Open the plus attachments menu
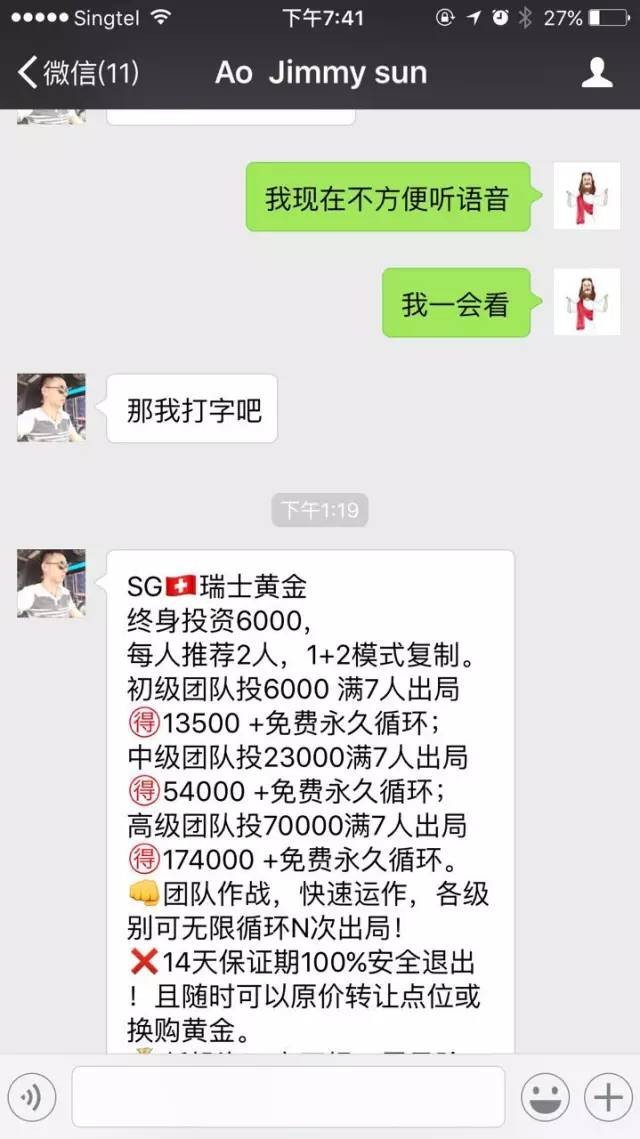640x1139 pixels. (x=608, y=1097)
